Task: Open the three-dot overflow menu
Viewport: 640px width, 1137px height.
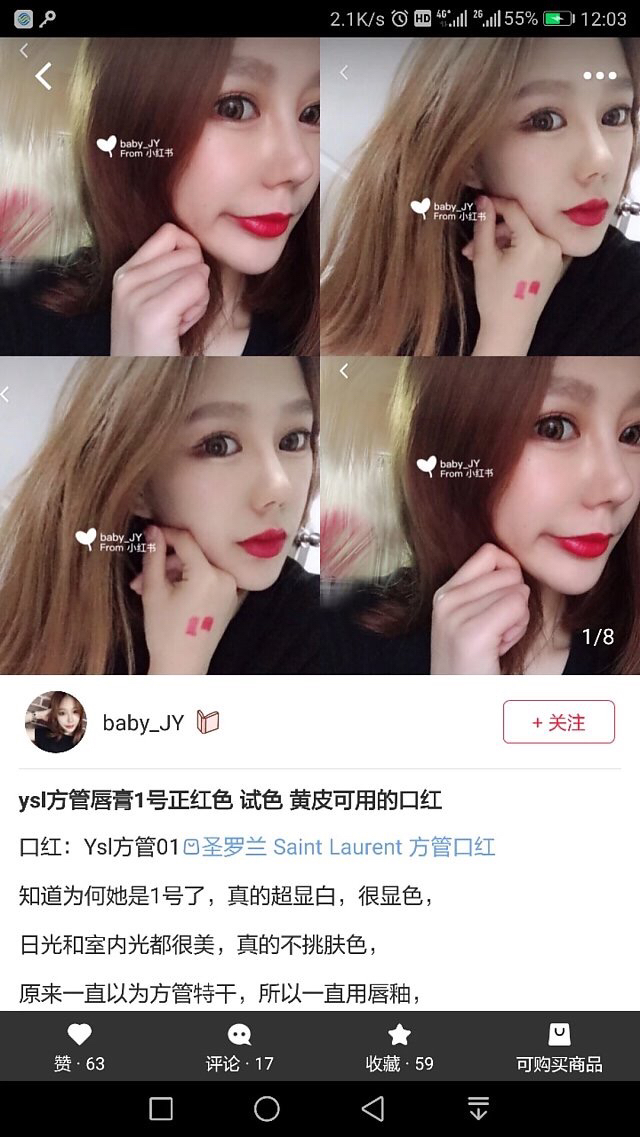Action: tap(599, 76)
